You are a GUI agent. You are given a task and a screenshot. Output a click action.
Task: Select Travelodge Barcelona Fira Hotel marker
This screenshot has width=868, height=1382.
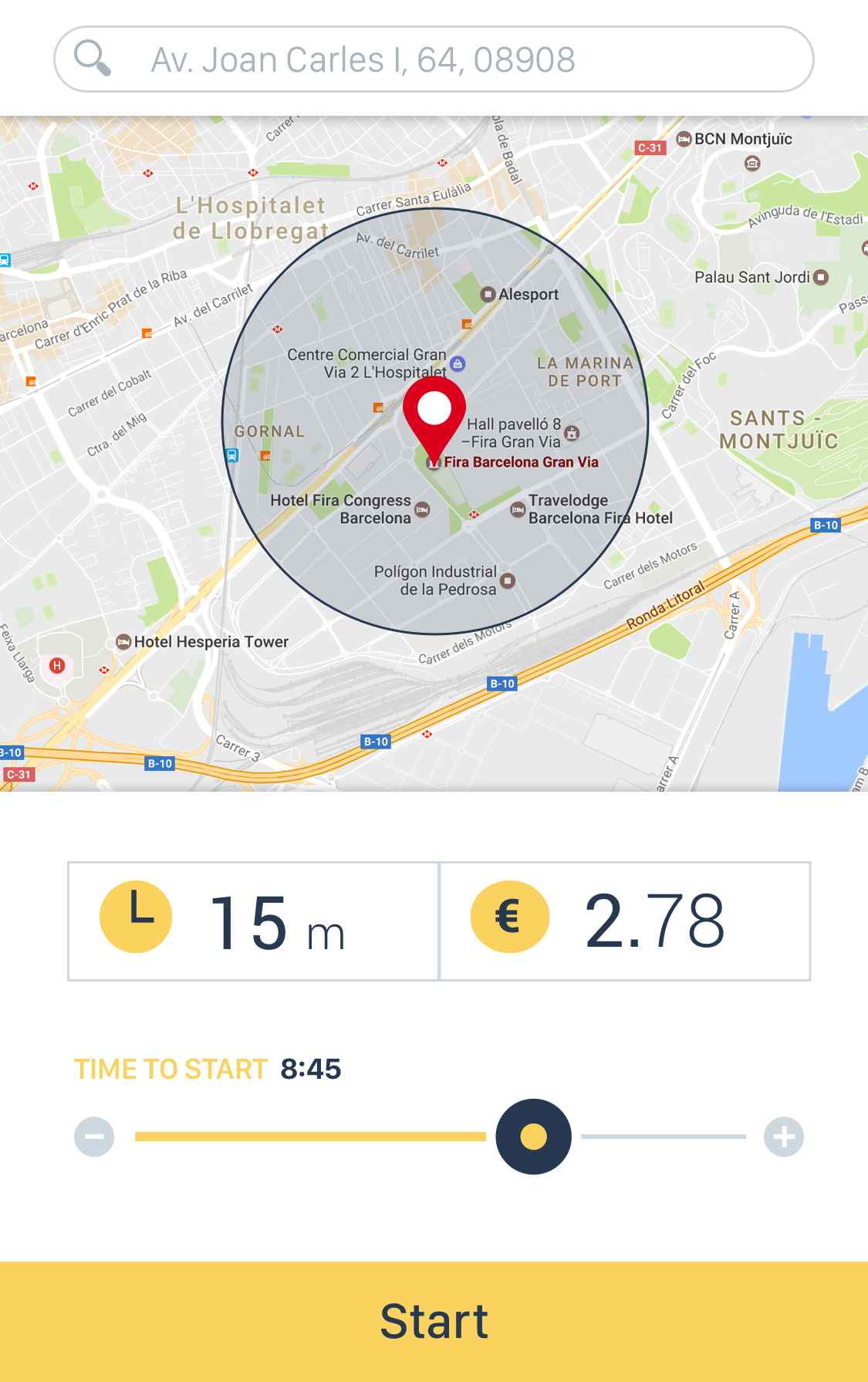518,509
